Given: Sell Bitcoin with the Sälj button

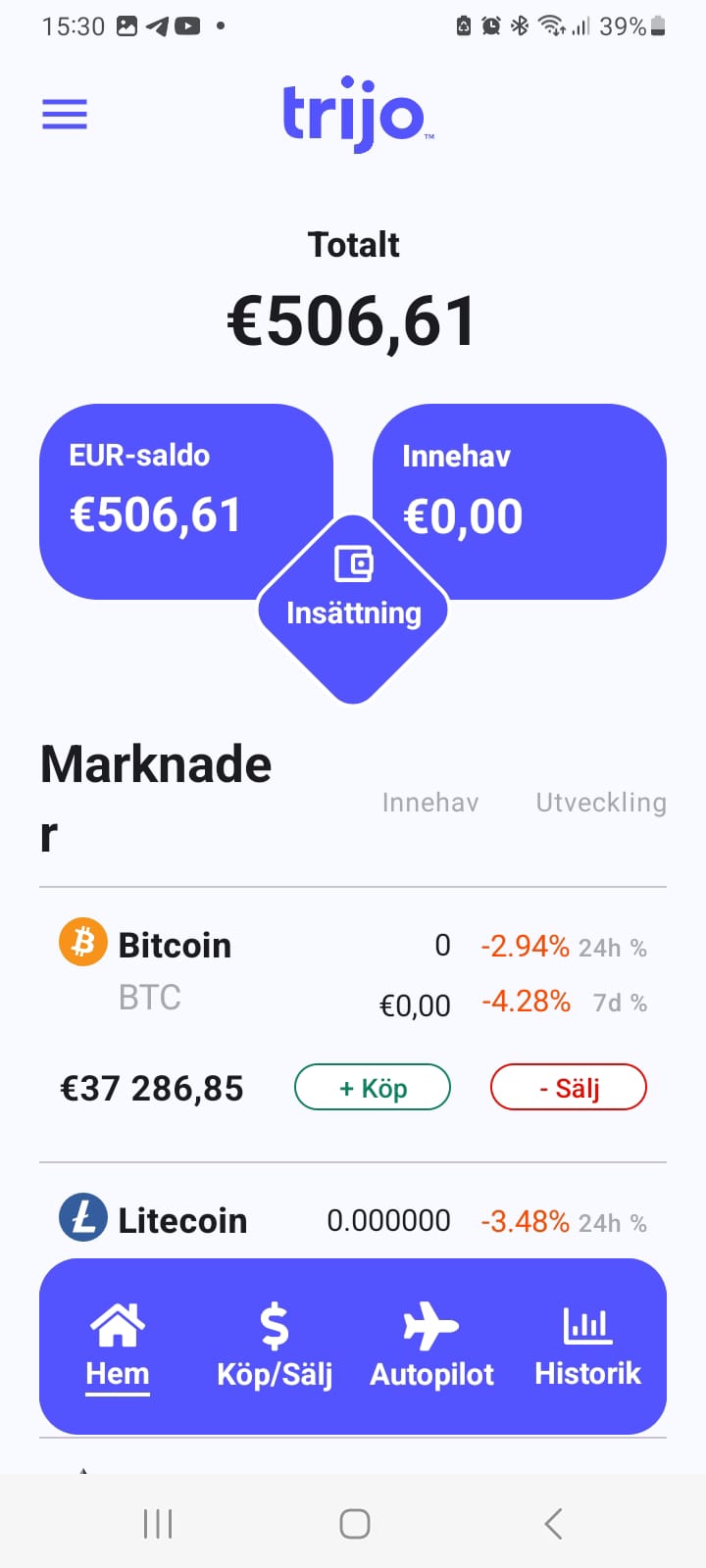Looking at the screenshot, I should click(x=569, y=1088).
